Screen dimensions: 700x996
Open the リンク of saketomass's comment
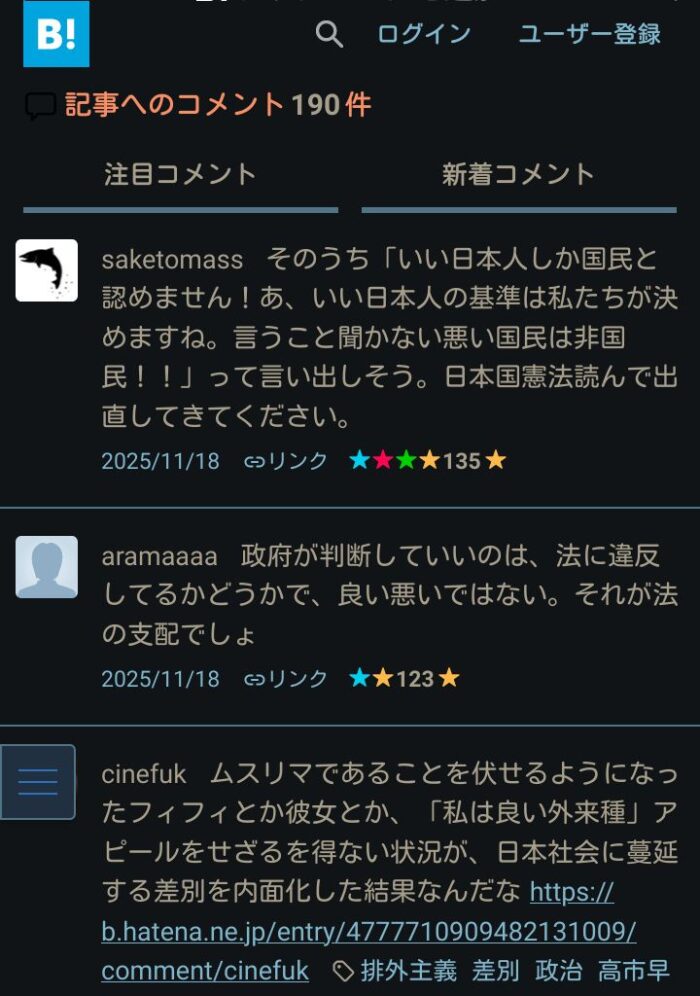click(x=286, y=461)
